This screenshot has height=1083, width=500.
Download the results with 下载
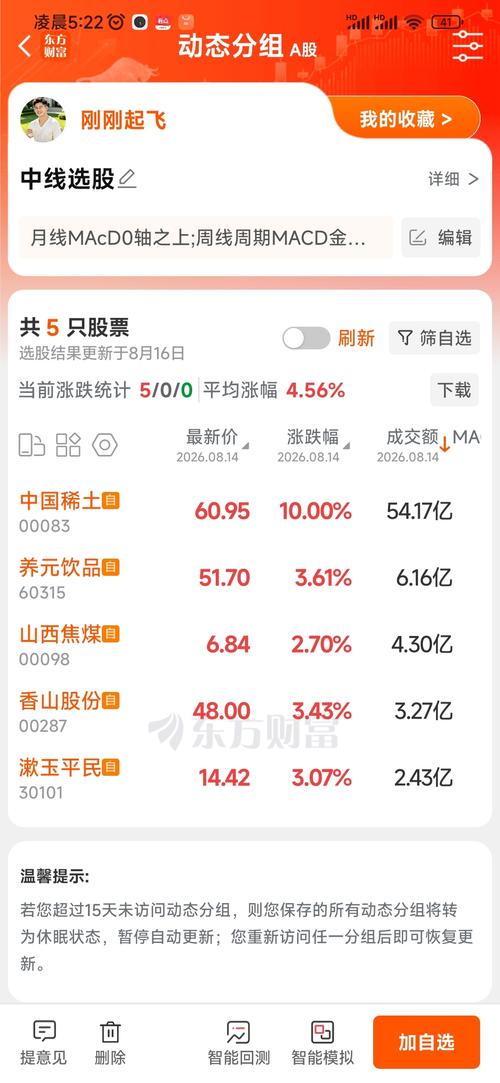click(x=454, y=390)
